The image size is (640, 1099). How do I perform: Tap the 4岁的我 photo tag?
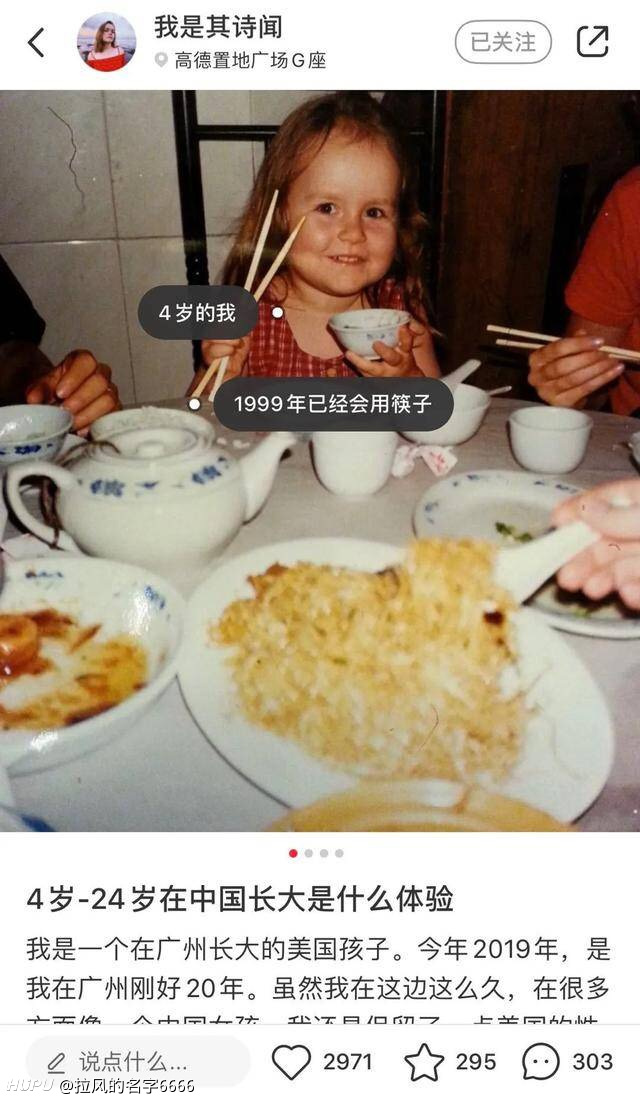(x=198, y=313)
